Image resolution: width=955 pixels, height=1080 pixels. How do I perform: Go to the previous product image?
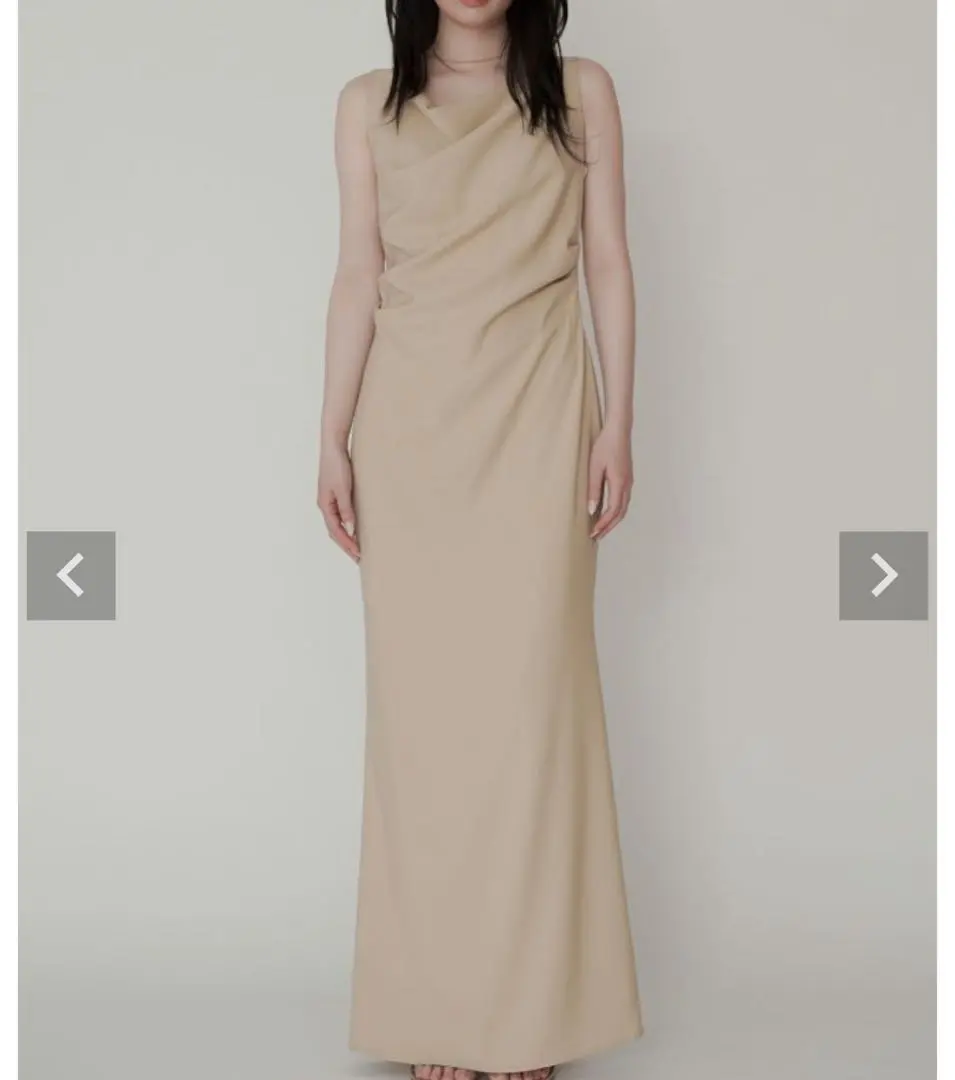pos(71,576)
